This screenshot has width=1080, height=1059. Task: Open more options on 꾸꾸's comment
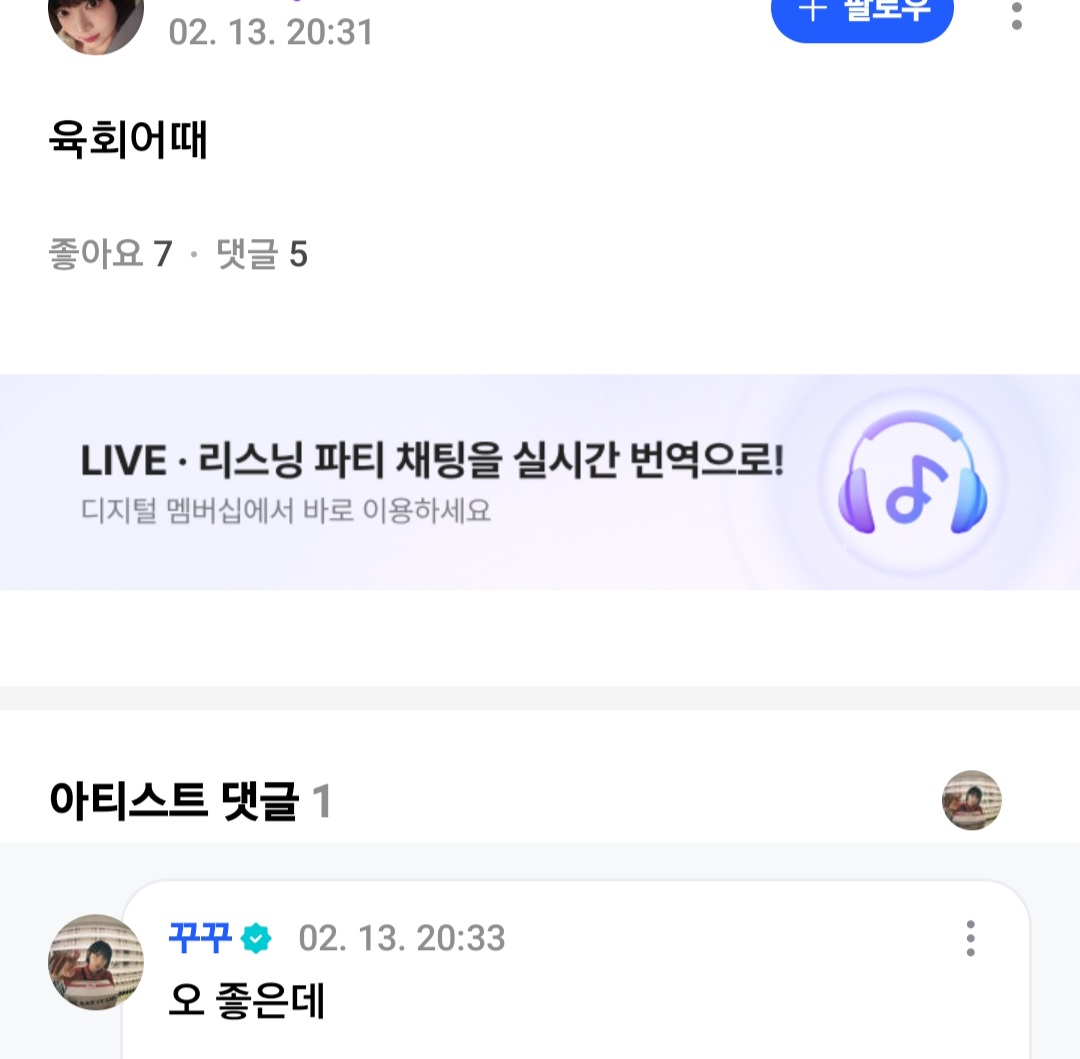[970, 938]
